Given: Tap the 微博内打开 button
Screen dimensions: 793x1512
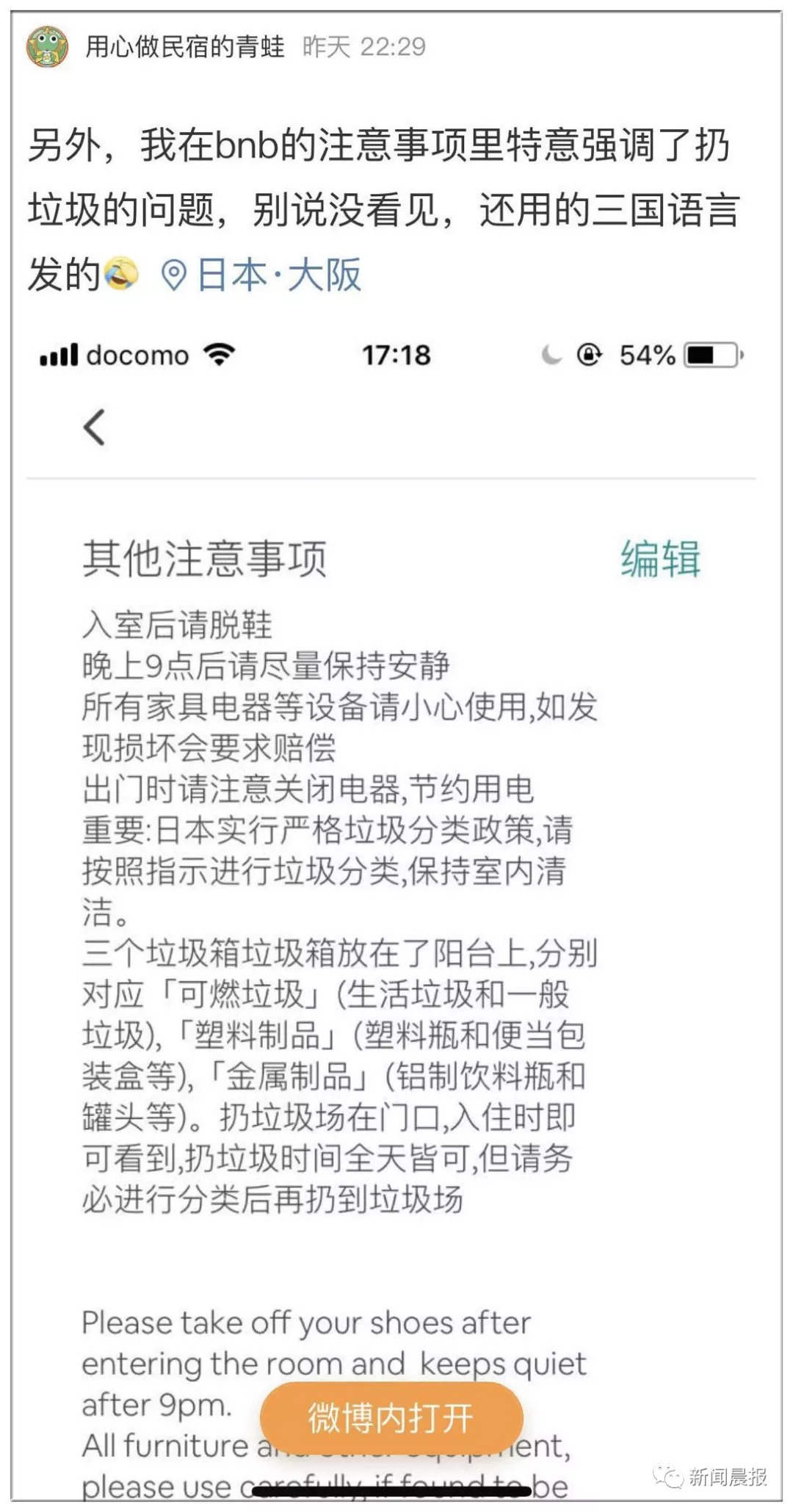Looking at the screenshot, I should point(391,1418).
